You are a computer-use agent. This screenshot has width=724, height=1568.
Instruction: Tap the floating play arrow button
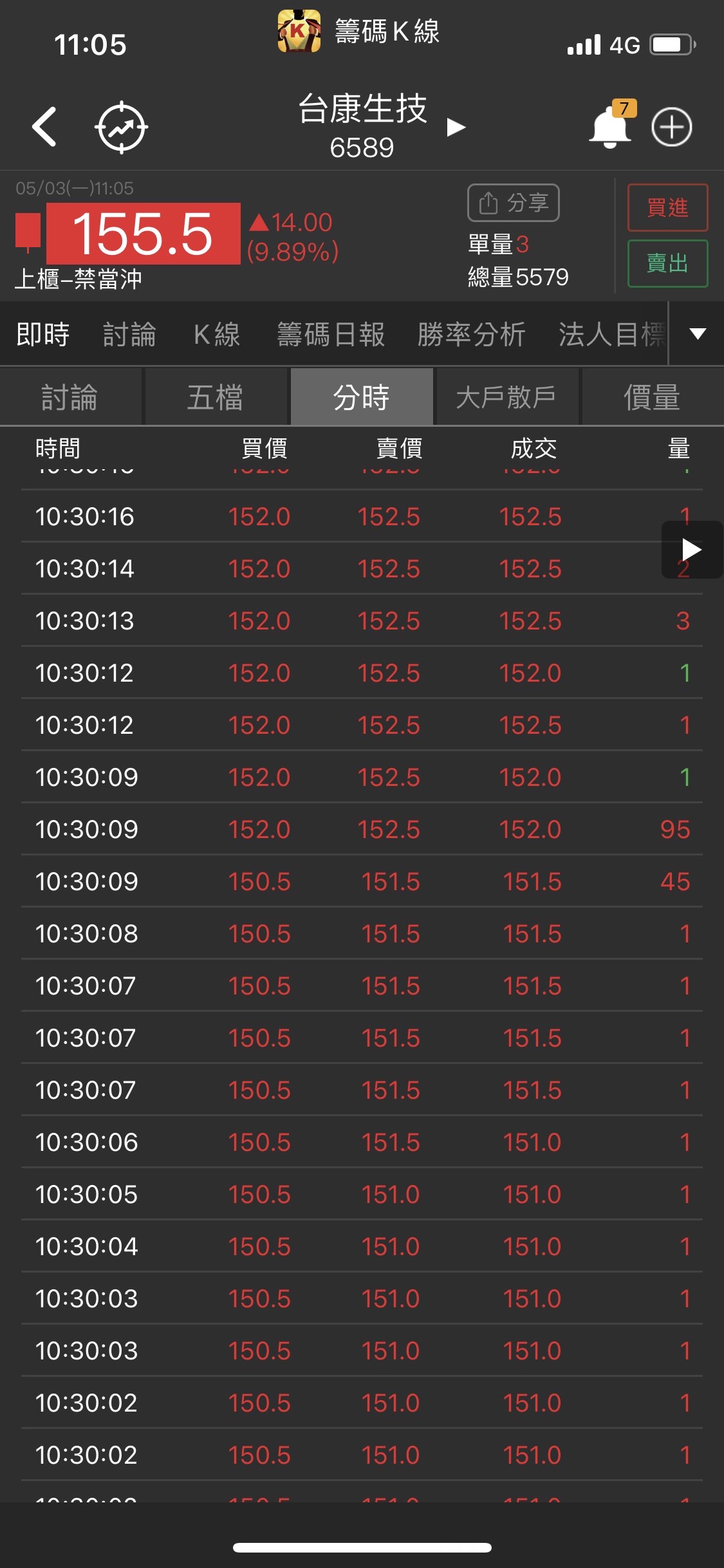point(691,550)
